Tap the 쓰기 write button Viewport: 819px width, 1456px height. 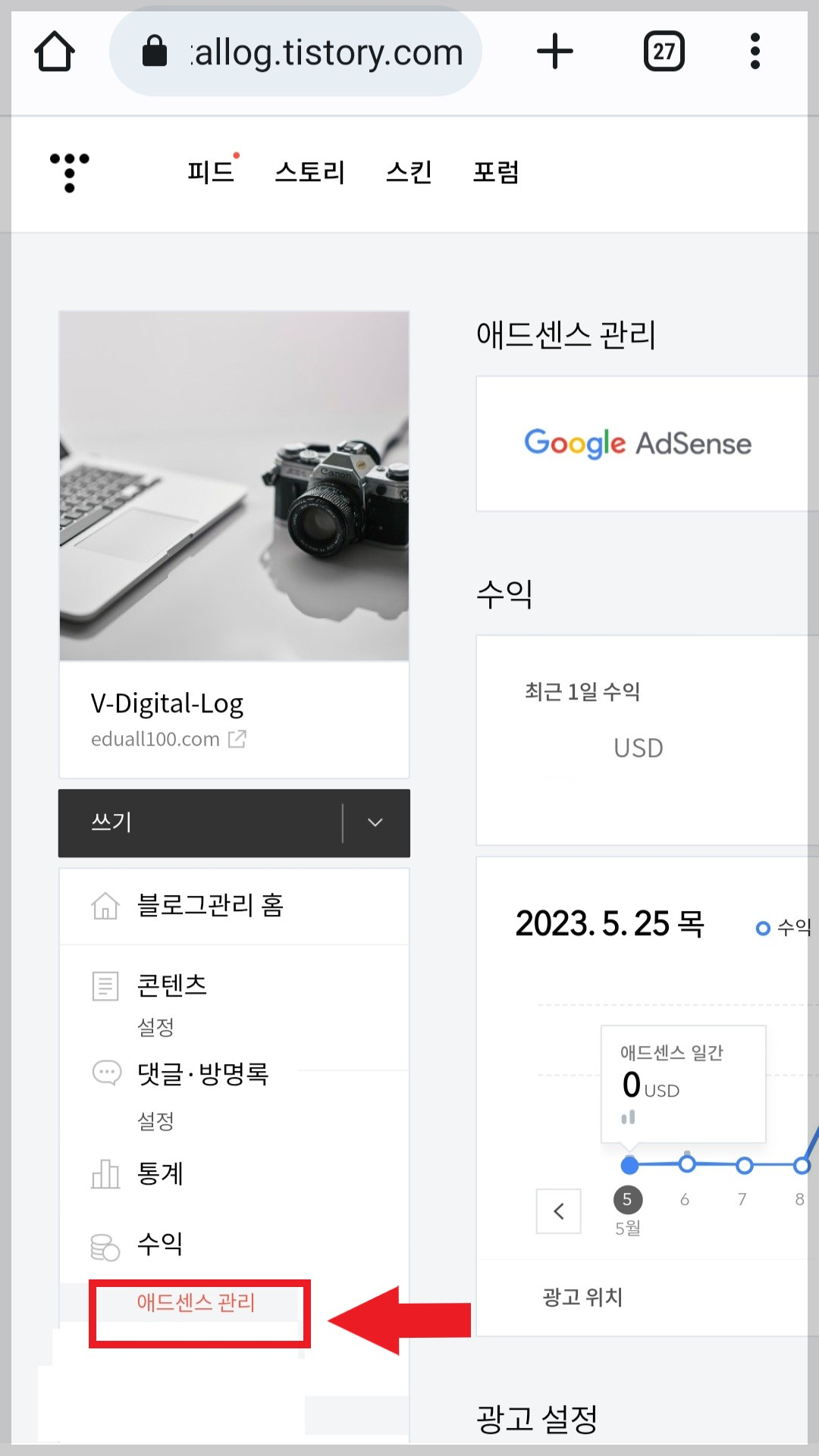pos(199,822)
